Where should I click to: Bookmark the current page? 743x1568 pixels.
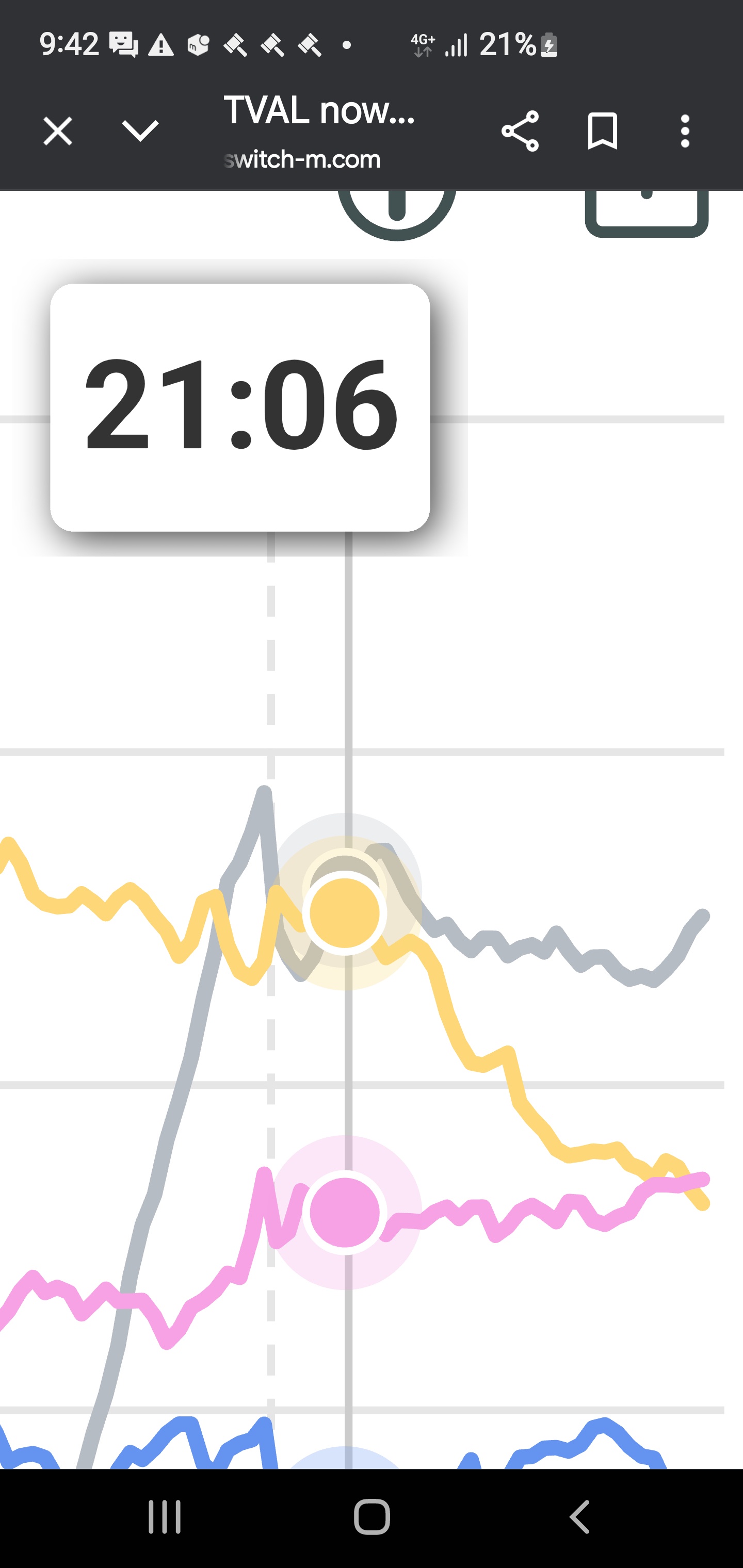pos(602,131)
